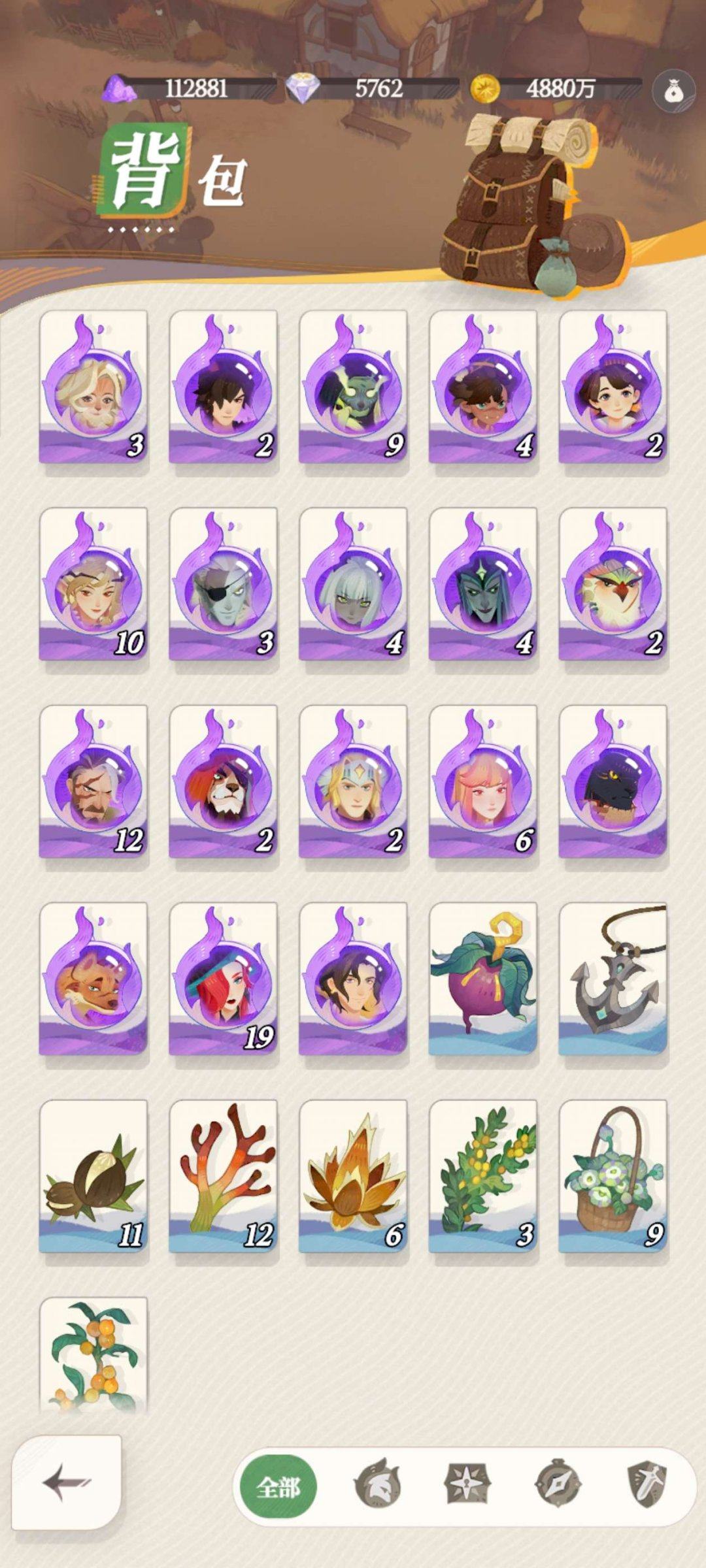Go back using the arrow button
Viewport: 706px width, 1568px height.
[67, 1482]
